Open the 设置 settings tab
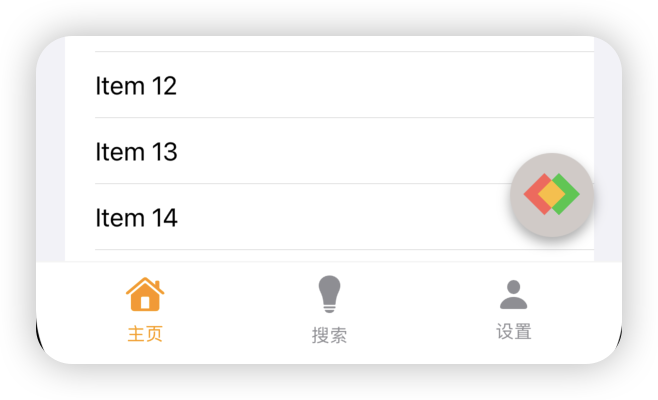The image size is (658, 400). click(x=513, y=311)
